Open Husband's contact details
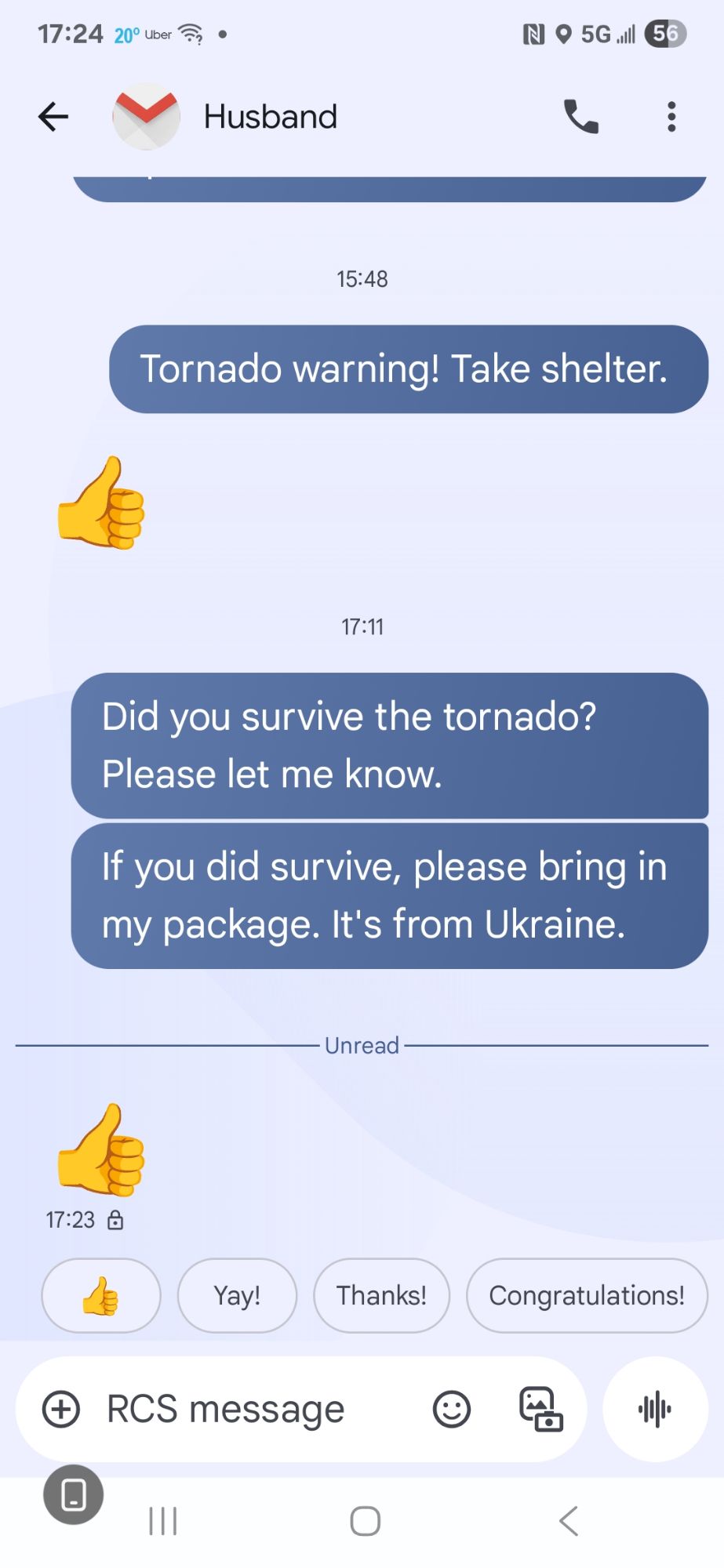The height and width of the screenshot is (1568, 724). pos(269,117)
